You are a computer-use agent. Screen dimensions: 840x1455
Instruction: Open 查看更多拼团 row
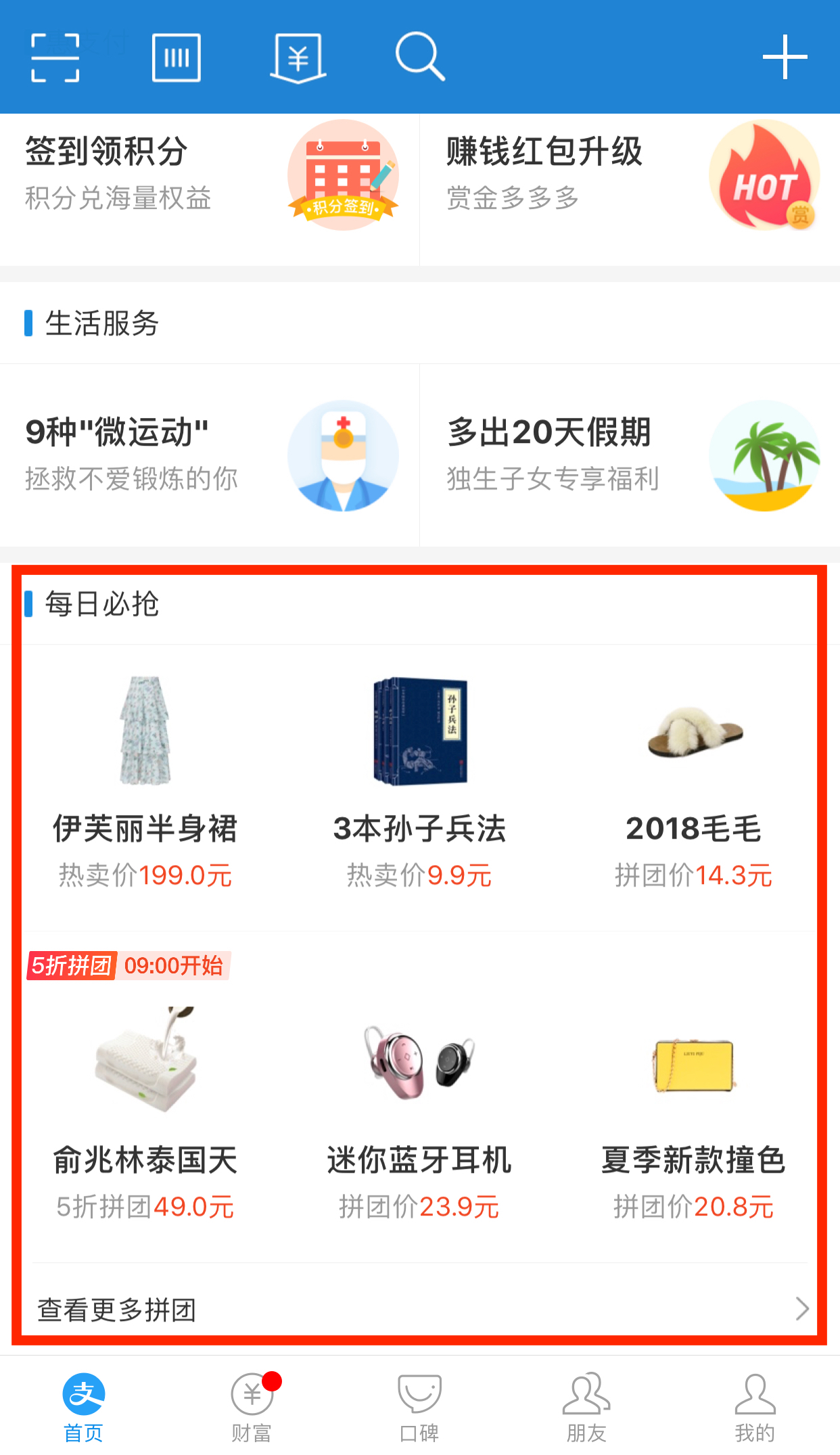point(419,1309)
